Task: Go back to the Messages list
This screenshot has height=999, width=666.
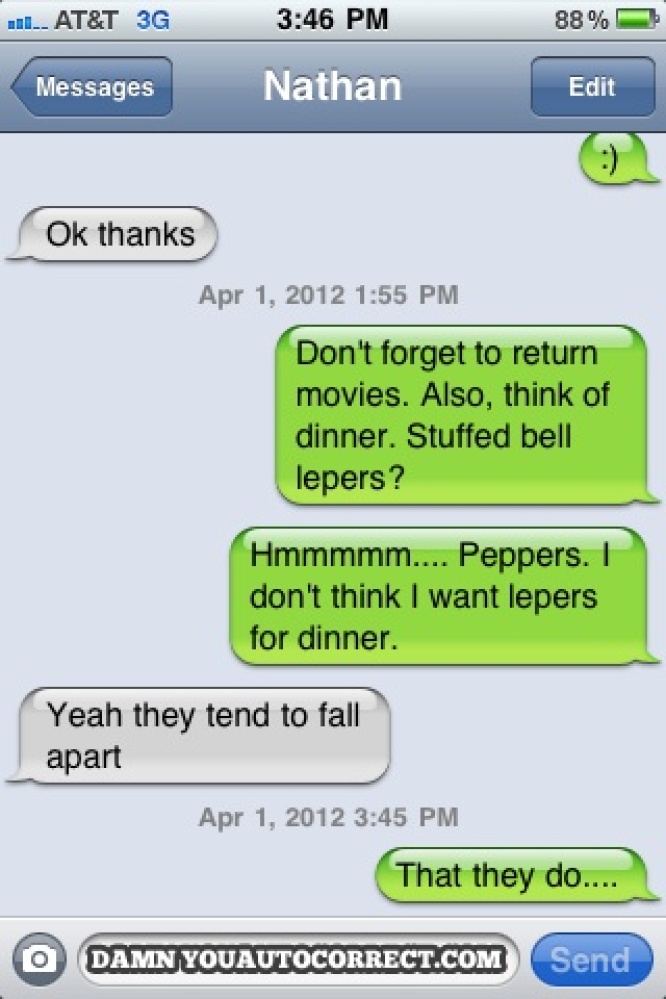Action: (x=94, y=87)
